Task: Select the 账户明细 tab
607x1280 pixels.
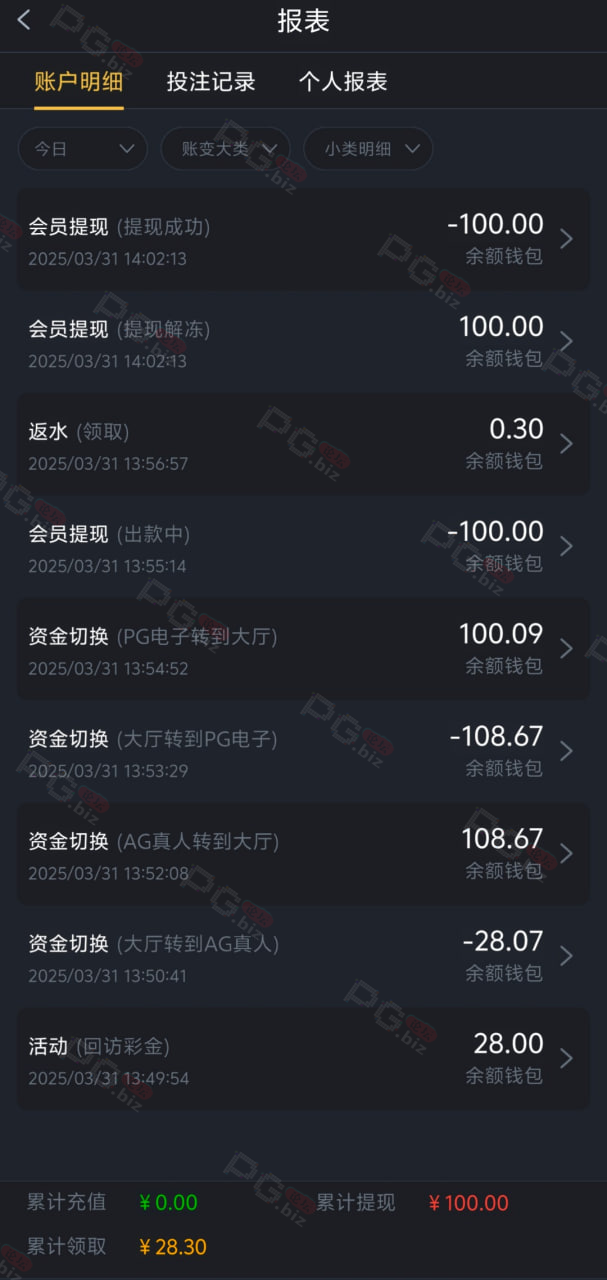Action: pyautogui.click(x=79, y=82)
